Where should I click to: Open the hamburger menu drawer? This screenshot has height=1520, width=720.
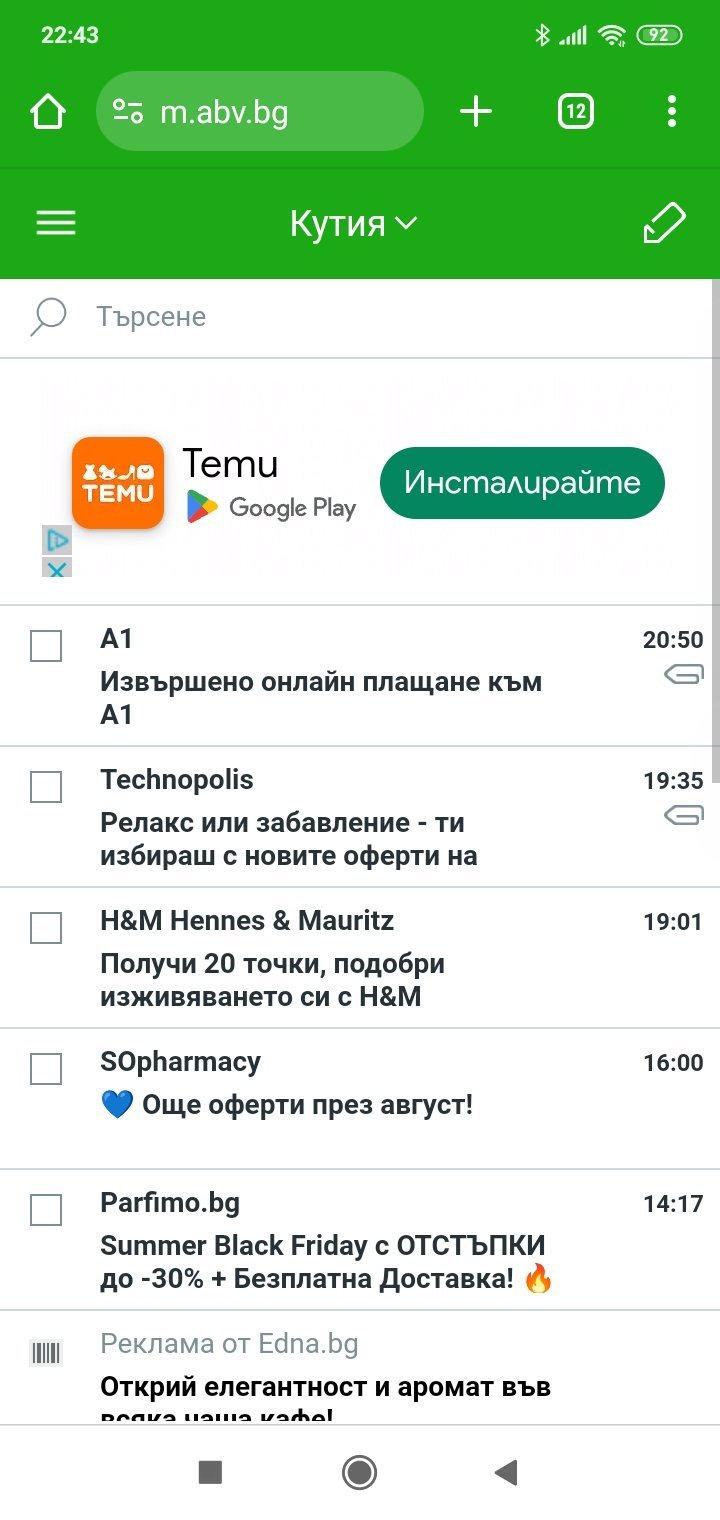tap(56, 223)
